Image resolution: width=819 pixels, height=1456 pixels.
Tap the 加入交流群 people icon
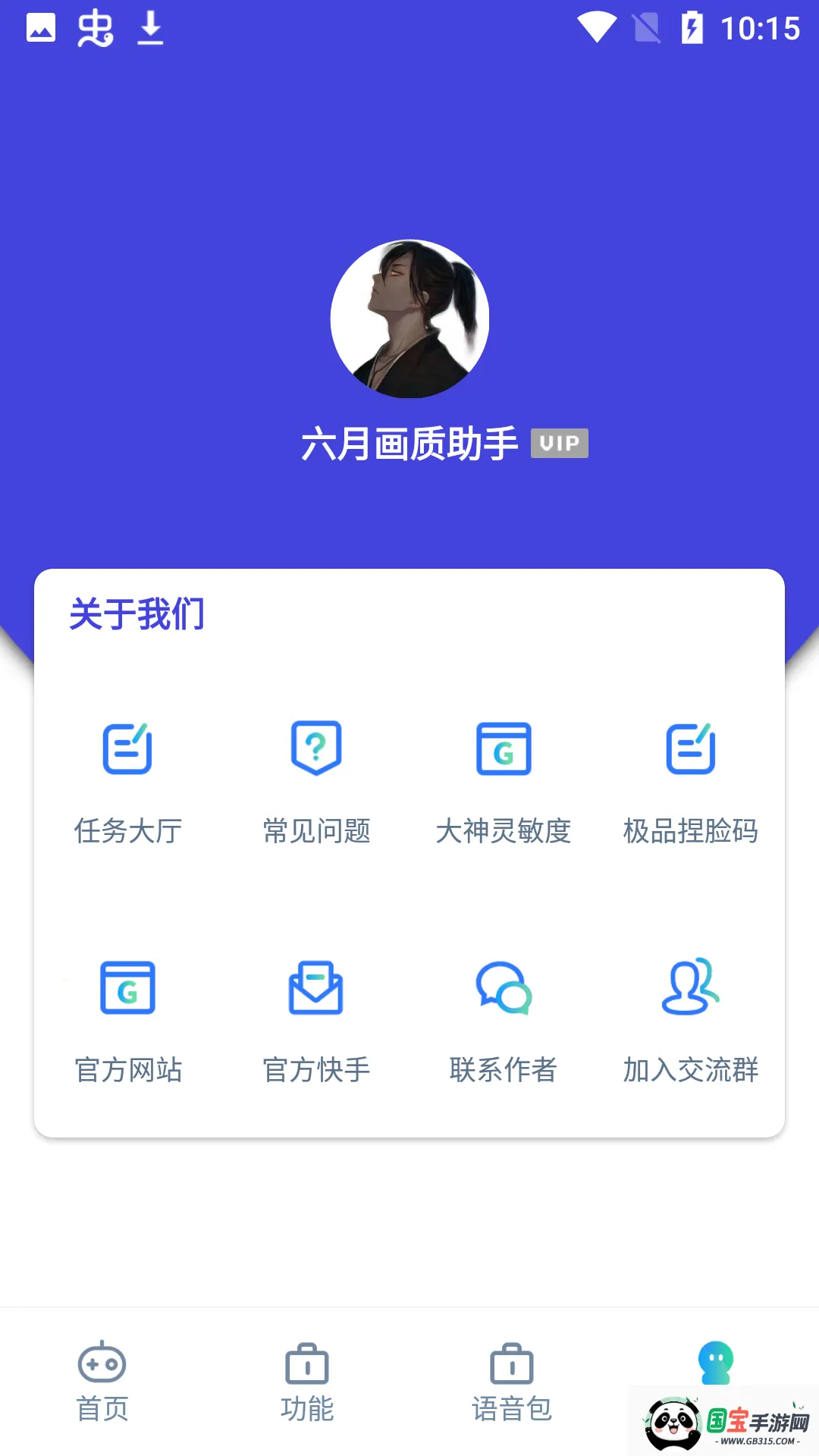(692, 987)
